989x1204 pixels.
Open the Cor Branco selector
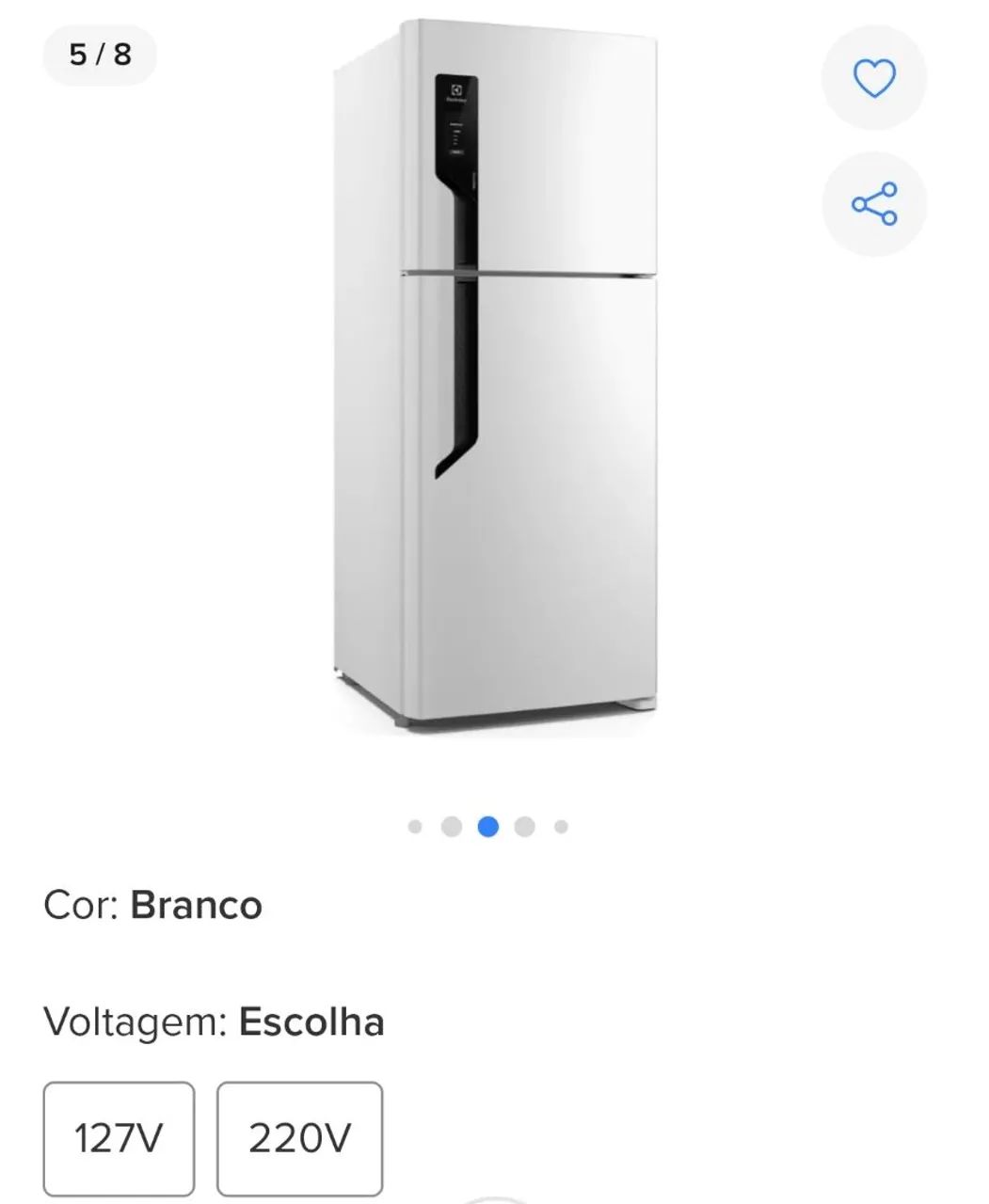click(152, 906)
